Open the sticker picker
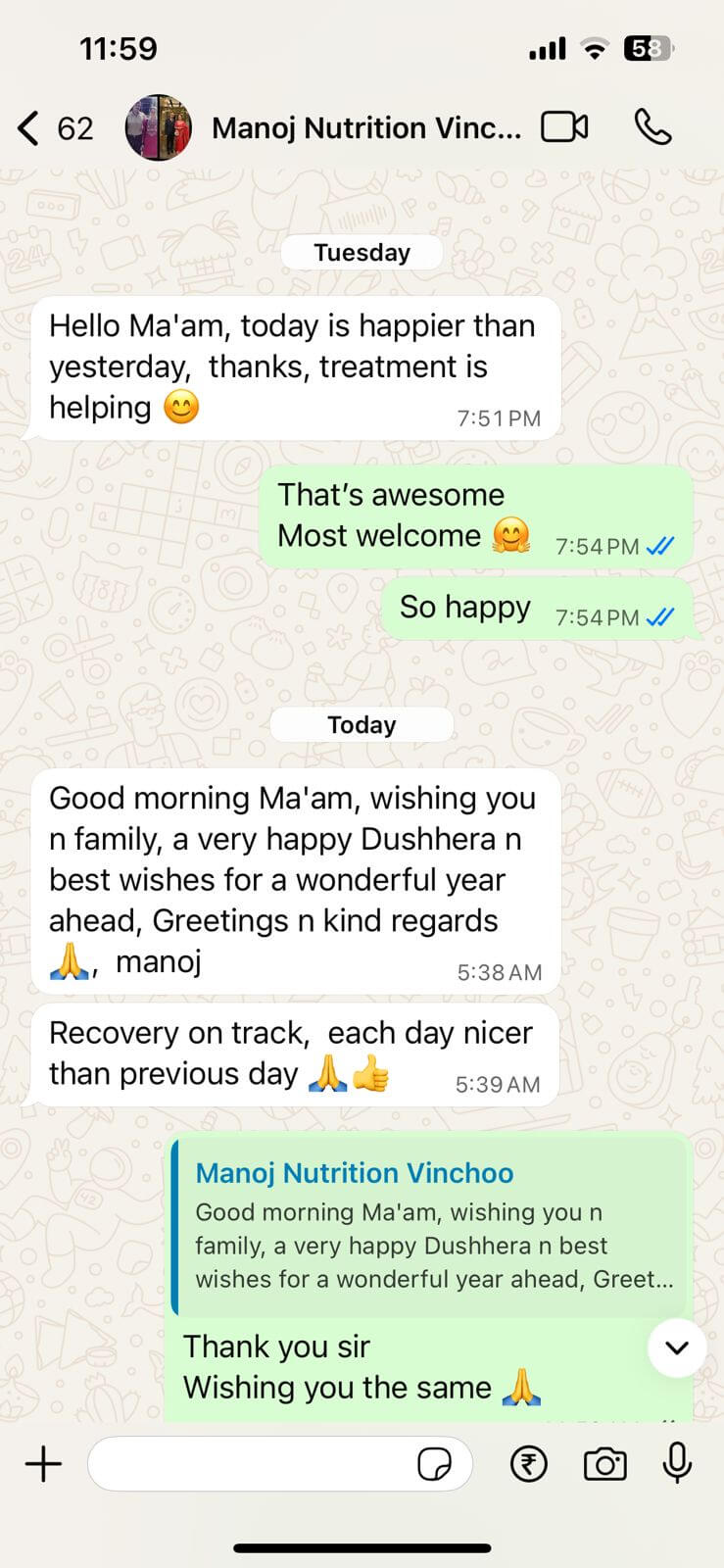 click(434, 1464)
